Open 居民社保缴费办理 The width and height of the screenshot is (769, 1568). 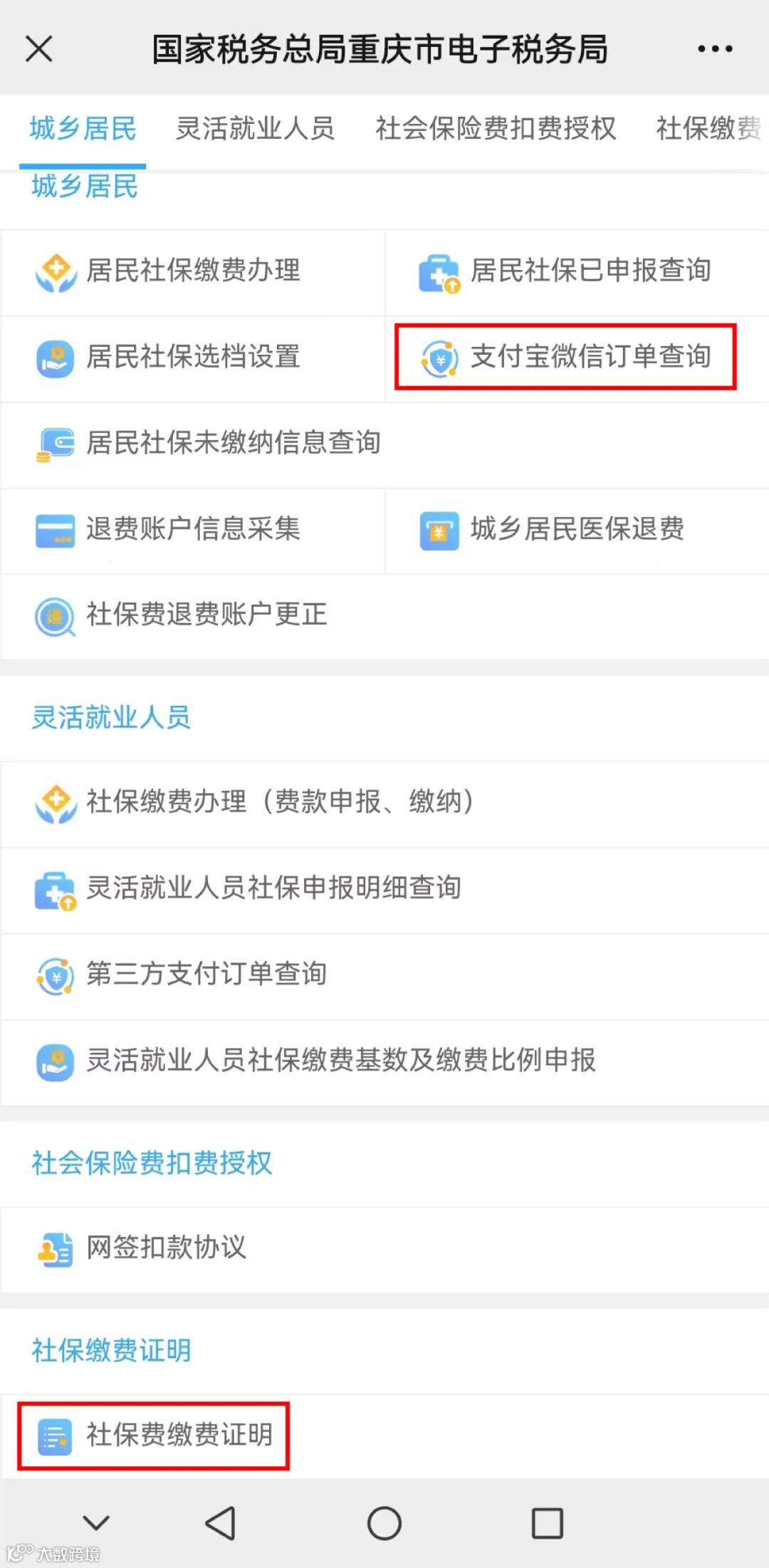click(192, 271)
